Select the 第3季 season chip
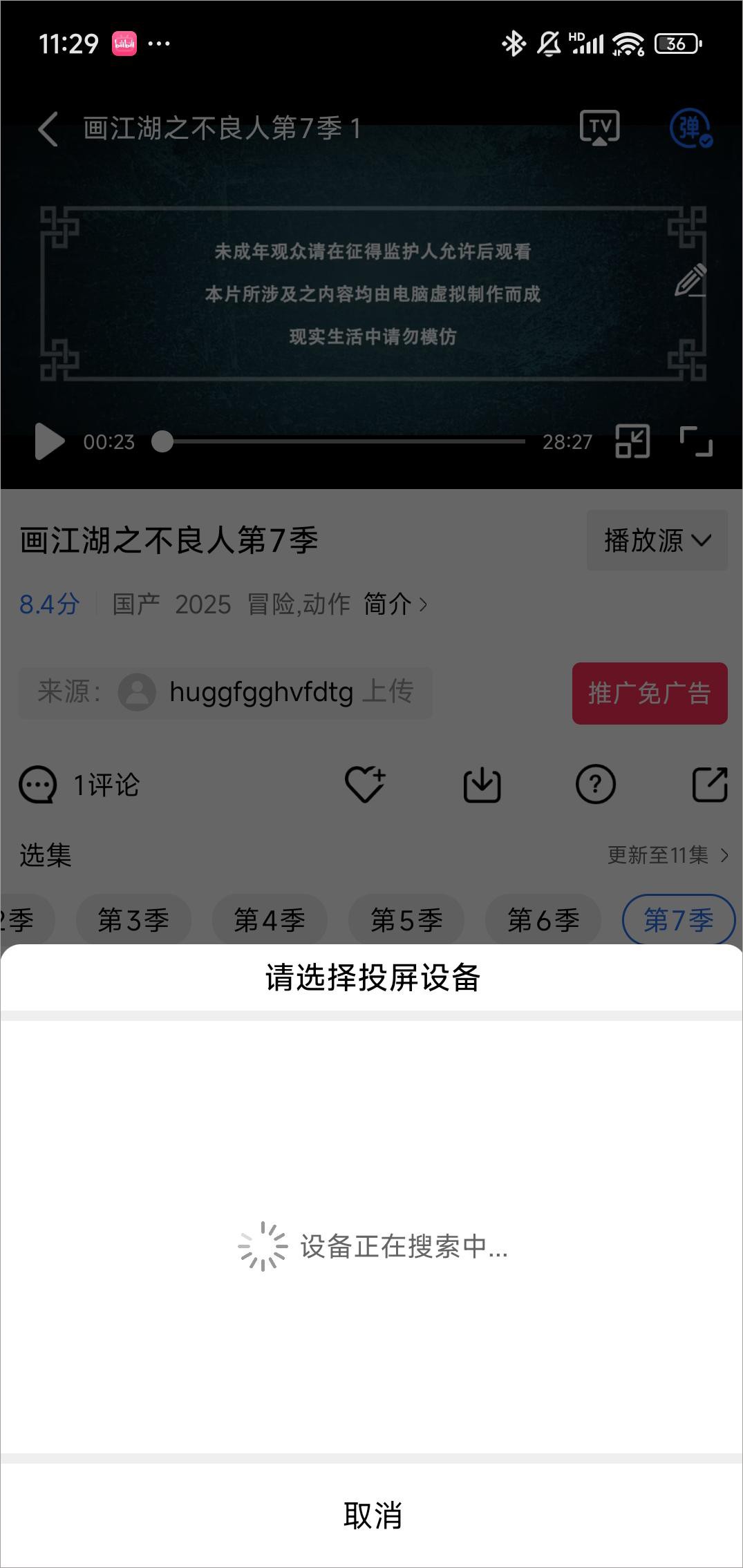The width and height of the screenshot is (743, 1568). (x=133, y=920)
